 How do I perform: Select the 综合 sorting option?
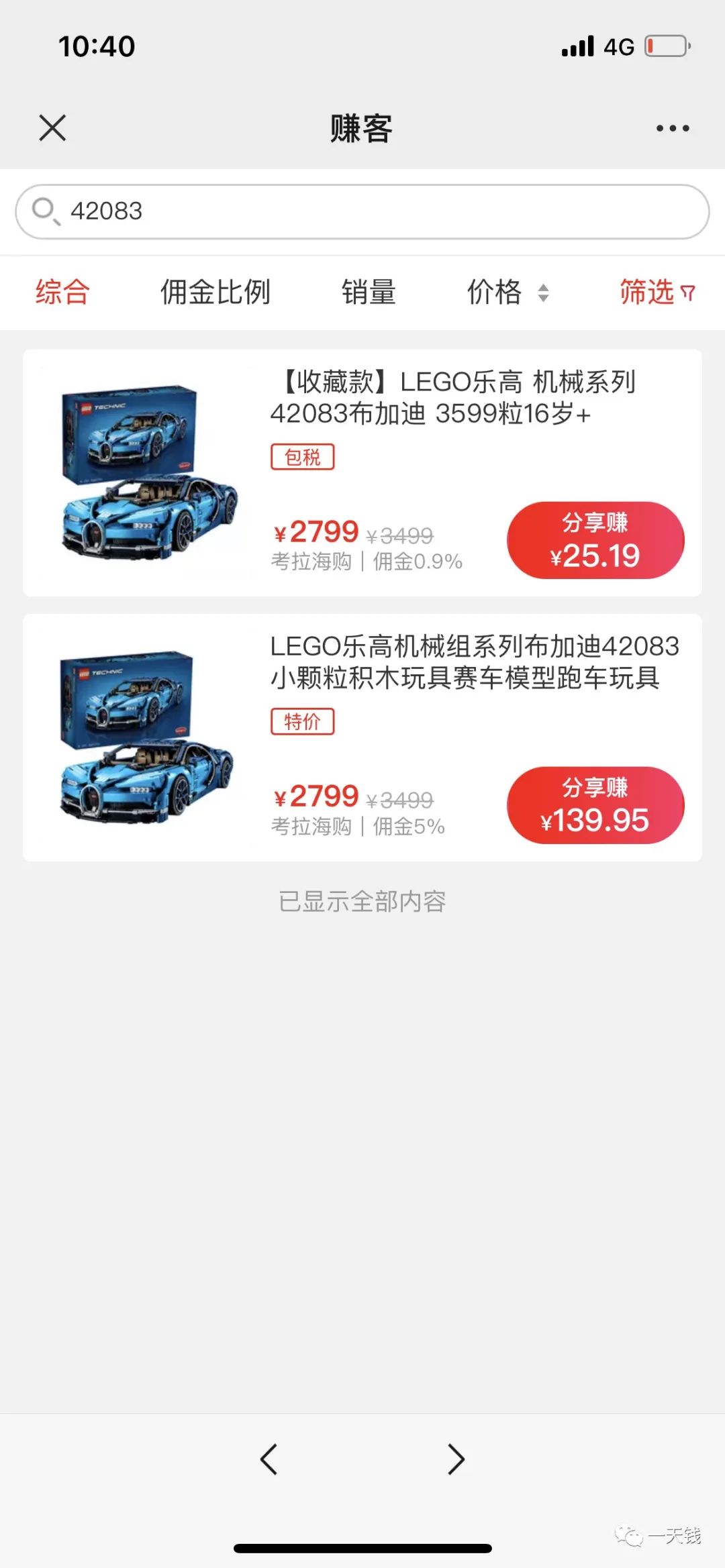point(61,293)
